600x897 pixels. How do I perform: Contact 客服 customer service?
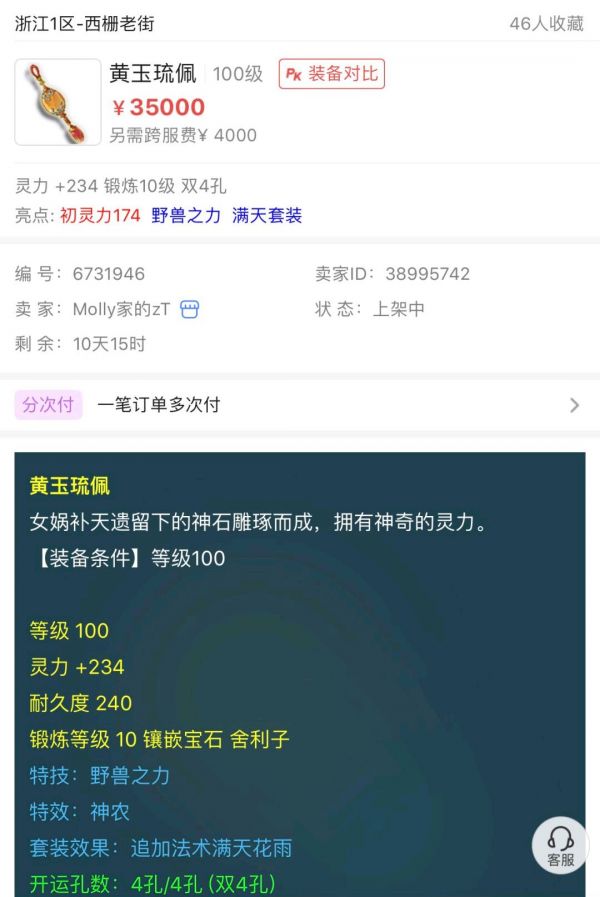click(x=560, y=845)
